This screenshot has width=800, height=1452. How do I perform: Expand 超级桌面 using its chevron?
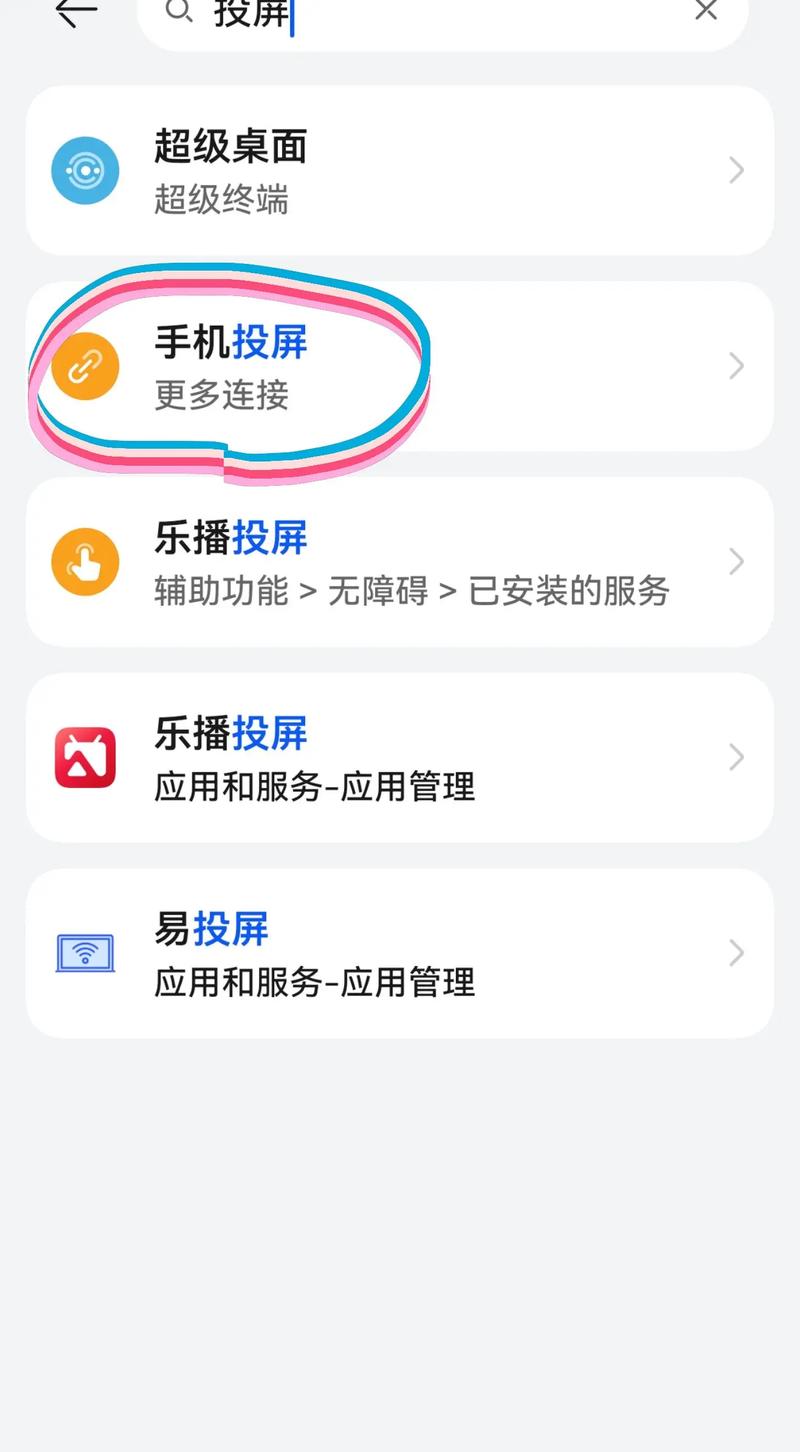pos(736,170)
